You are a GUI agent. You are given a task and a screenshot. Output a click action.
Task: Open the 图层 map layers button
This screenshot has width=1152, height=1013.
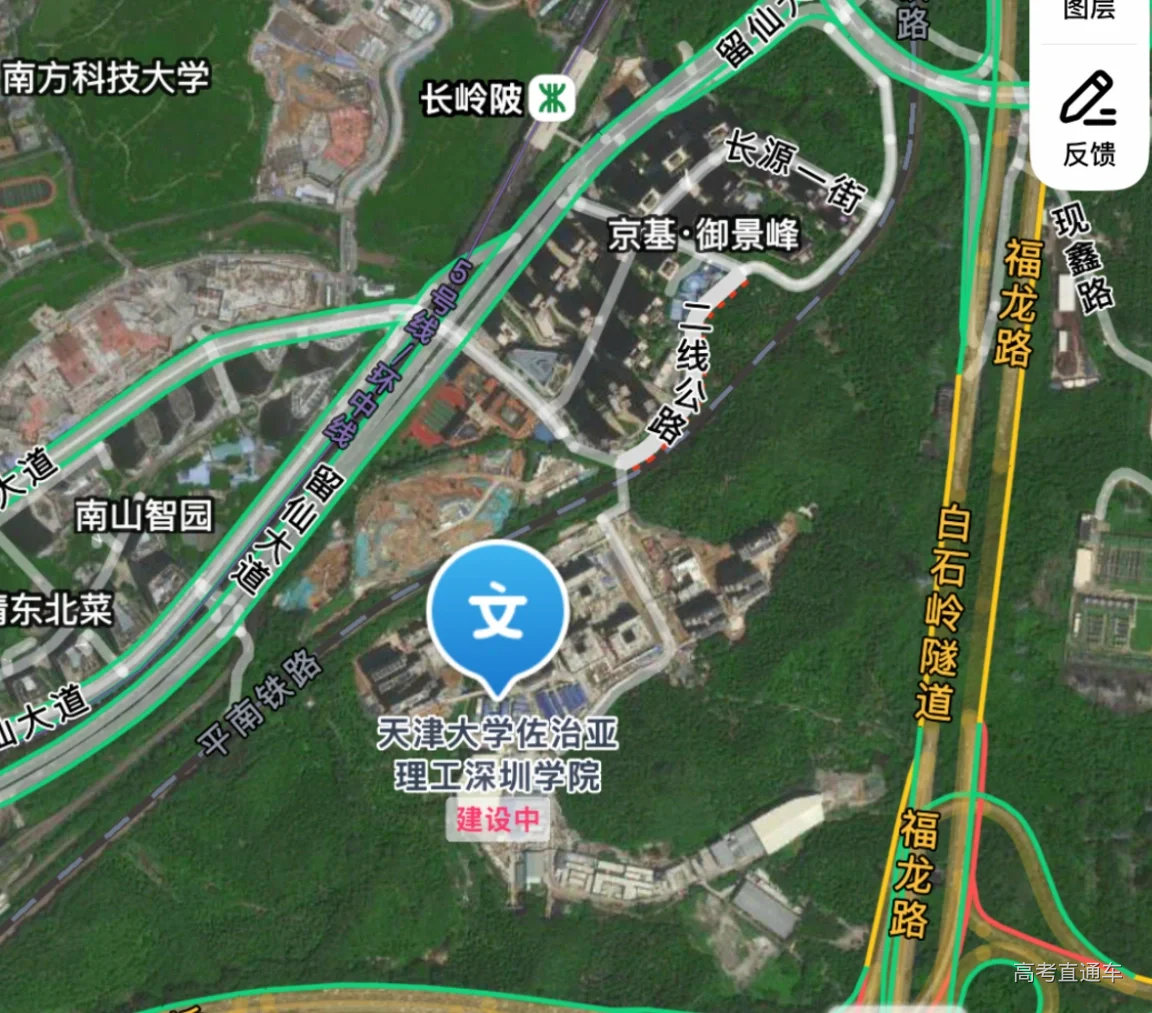pyautogui.click(x=1088, y=12)
